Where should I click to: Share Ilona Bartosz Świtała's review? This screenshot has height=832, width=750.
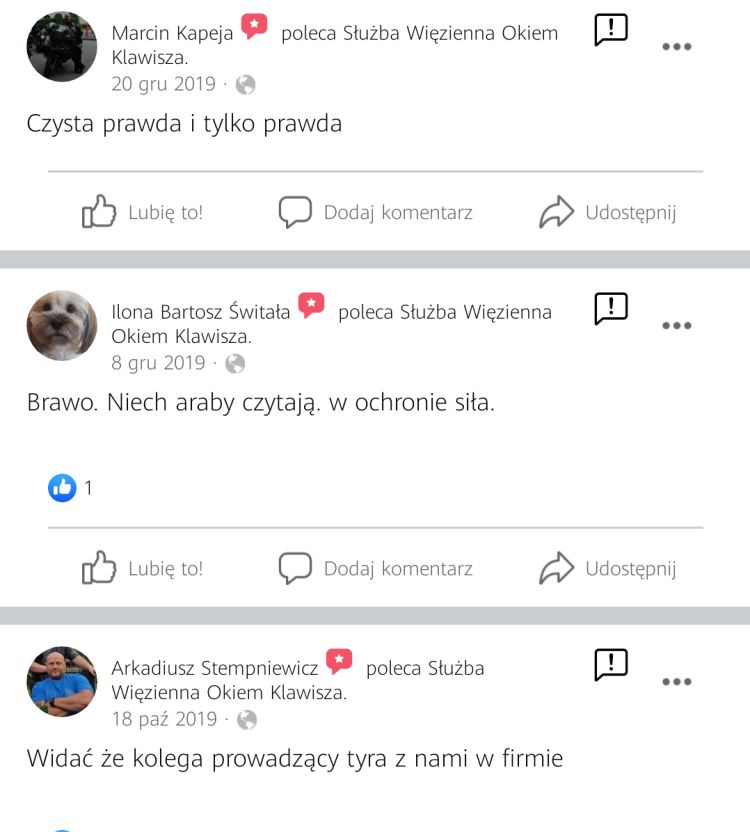(608, 568)
